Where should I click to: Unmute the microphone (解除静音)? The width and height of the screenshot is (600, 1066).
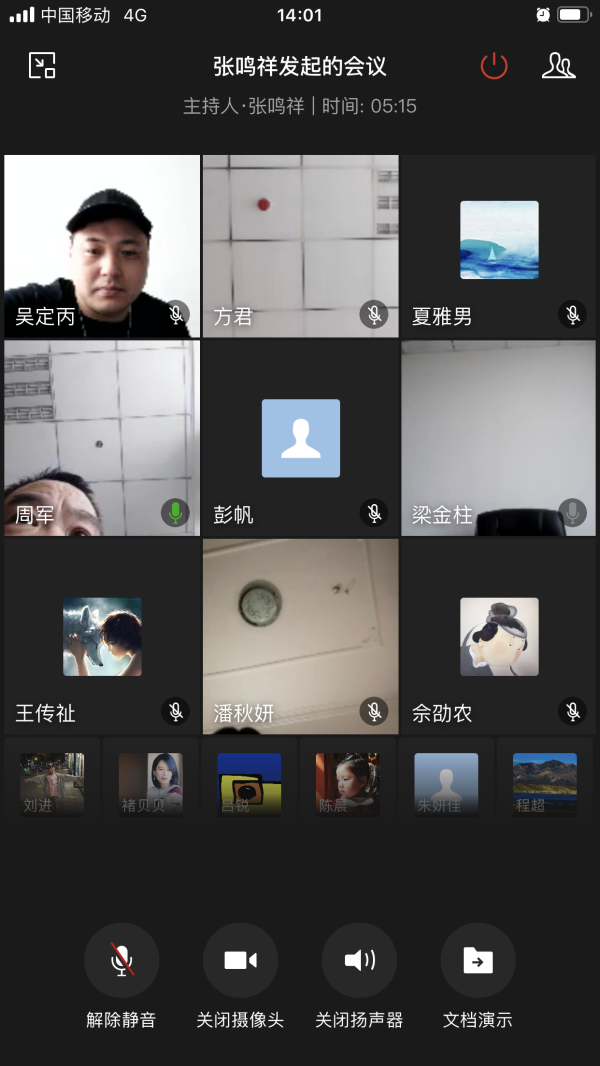(121, 961)
